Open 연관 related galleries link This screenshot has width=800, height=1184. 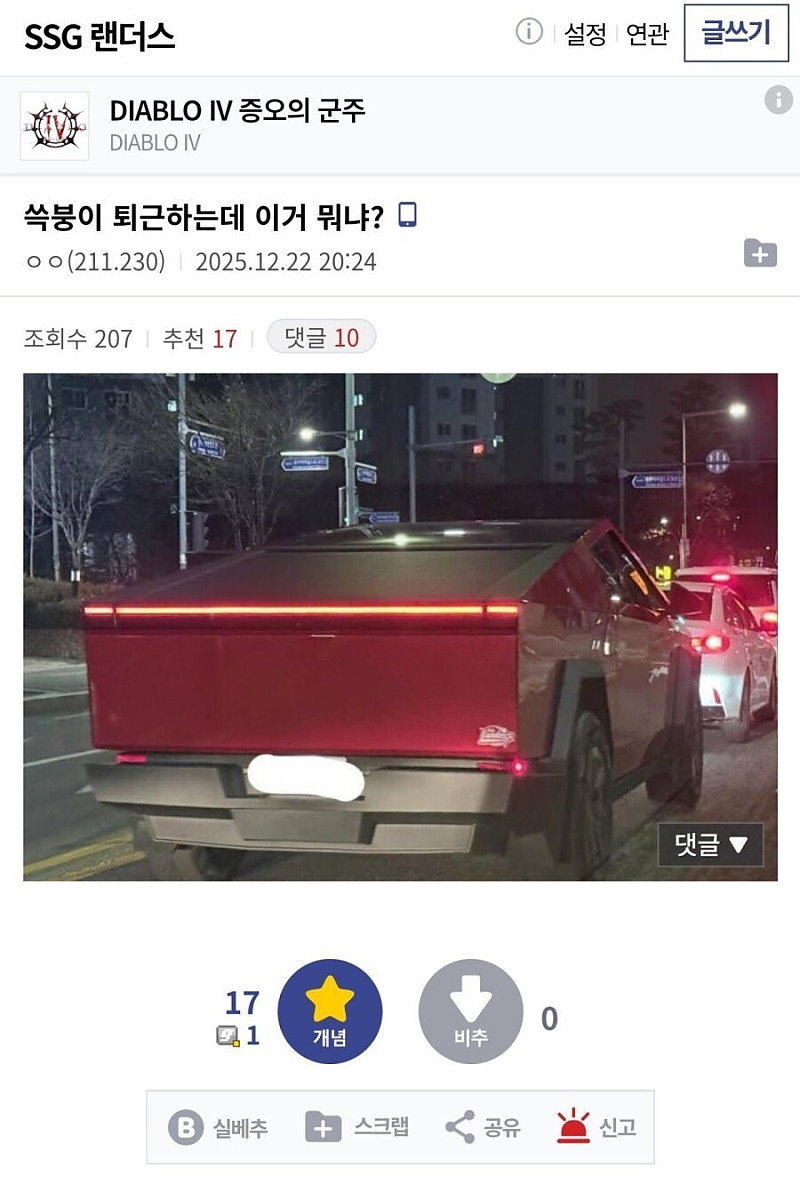tap(647, 34)
